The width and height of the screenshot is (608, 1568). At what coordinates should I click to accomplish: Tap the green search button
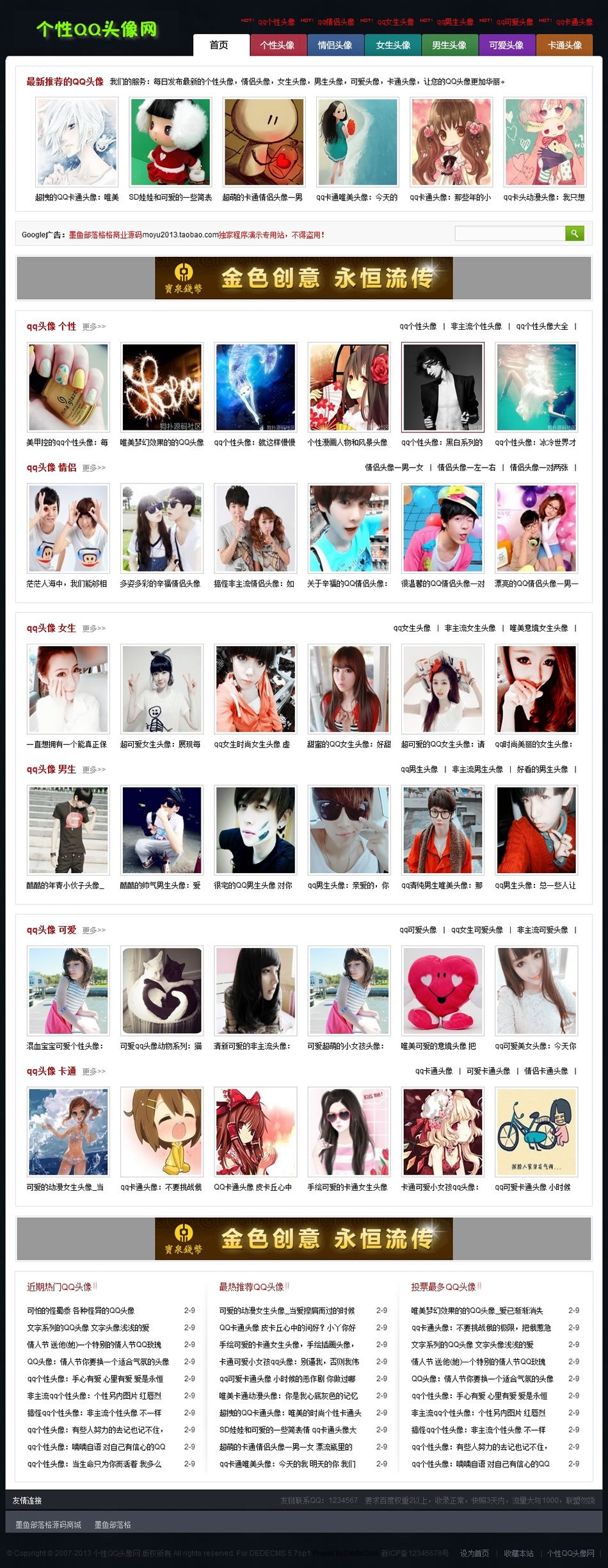pos(574,234)
